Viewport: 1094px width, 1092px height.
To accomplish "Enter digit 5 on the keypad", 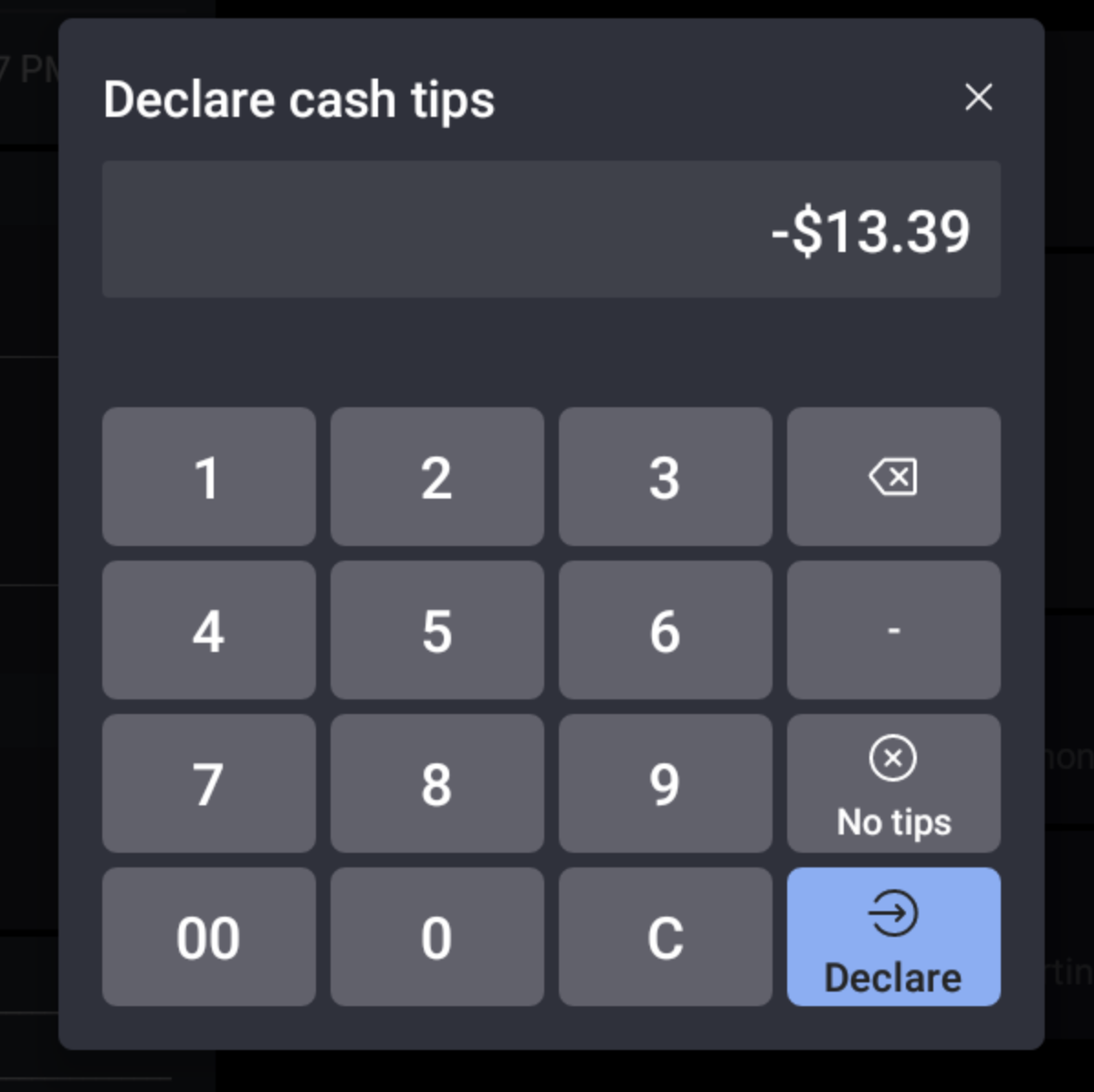I will tap(437, 630).
